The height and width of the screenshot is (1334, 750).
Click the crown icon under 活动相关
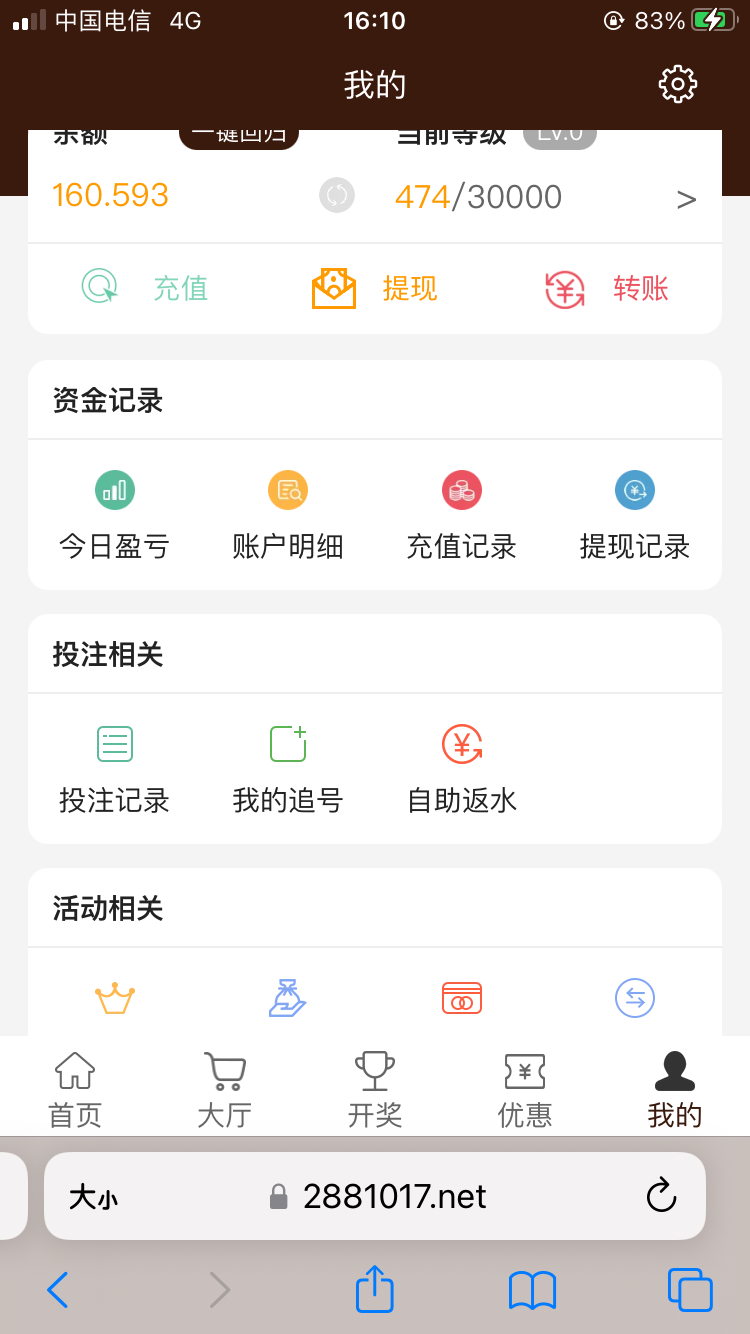(x=114, y=997)
